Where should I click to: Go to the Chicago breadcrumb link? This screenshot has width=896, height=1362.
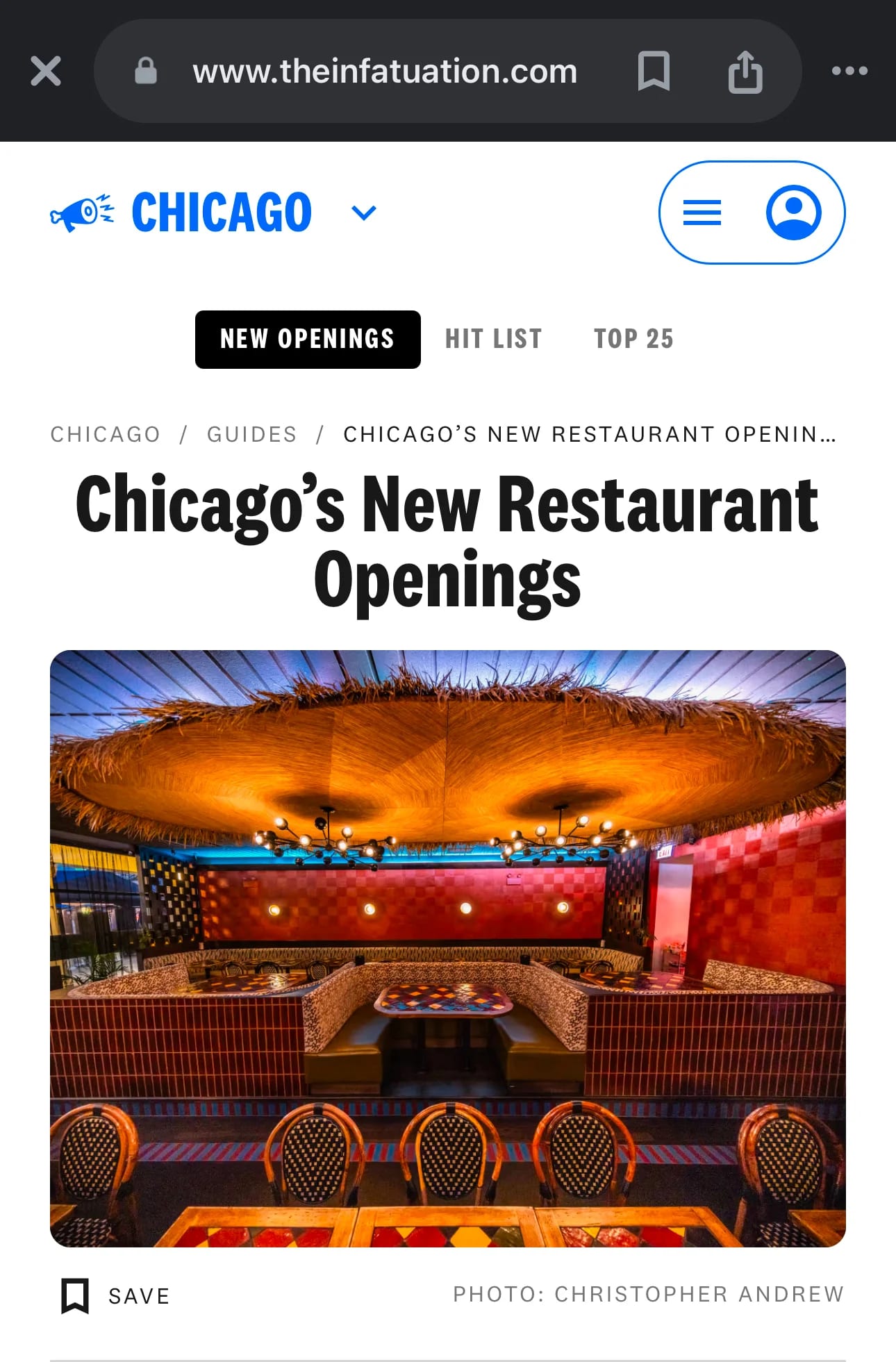pyautogui.click(x=106, y=434)
